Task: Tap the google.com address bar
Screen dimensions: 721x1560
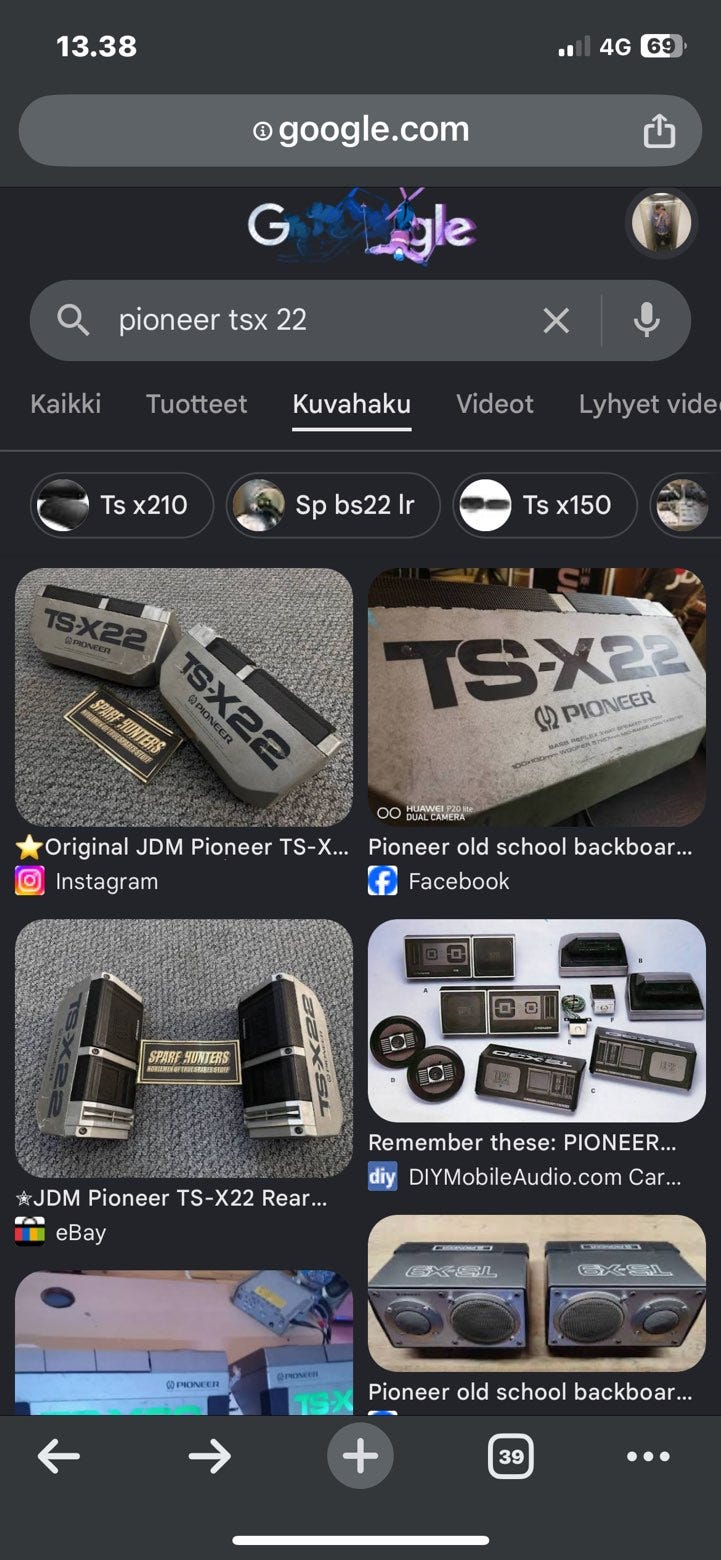Action: pyautogui.click(x=360, y=130)
